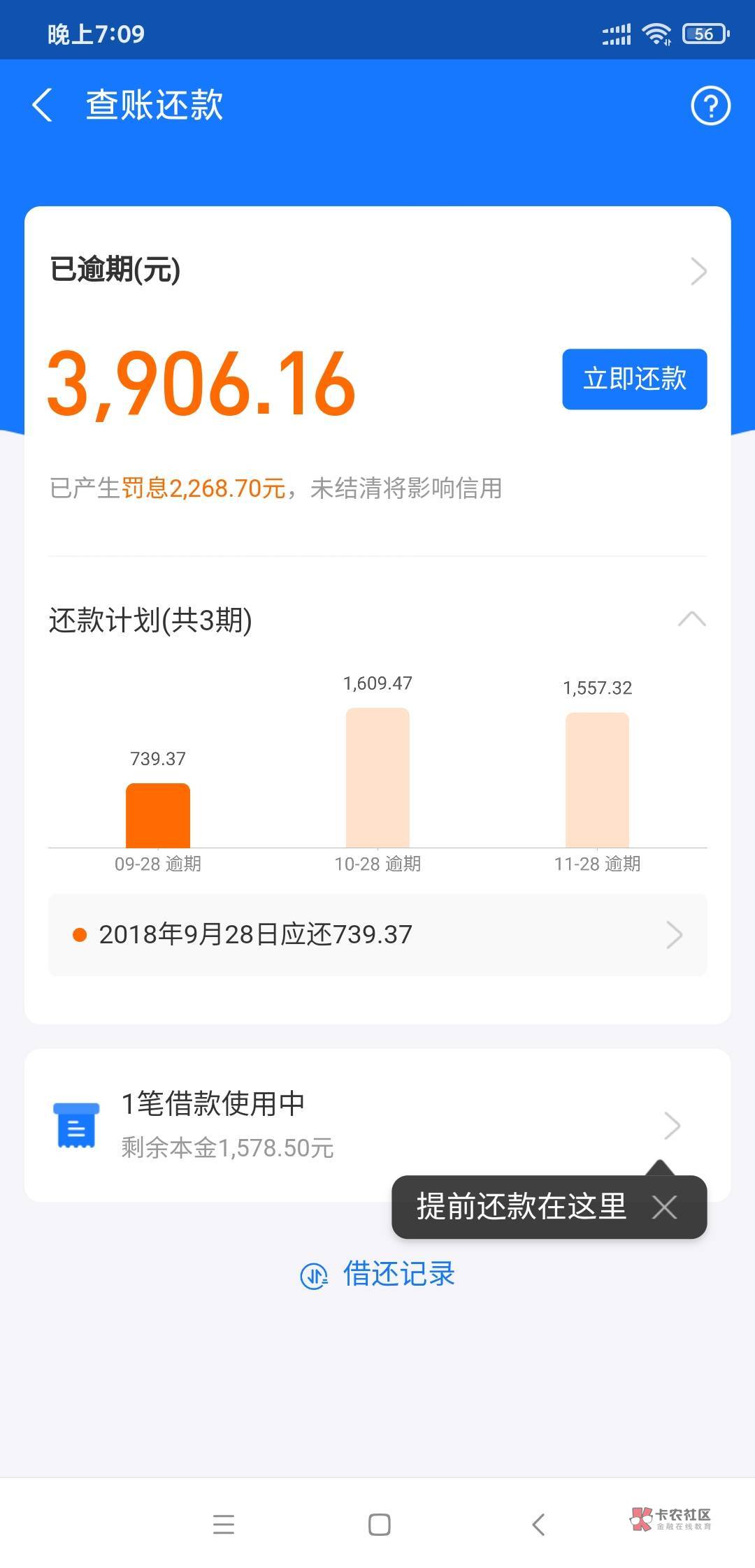
Task: Tap 立即还款 to repay now
Action: pyautogui.click(x=634, y=379)
